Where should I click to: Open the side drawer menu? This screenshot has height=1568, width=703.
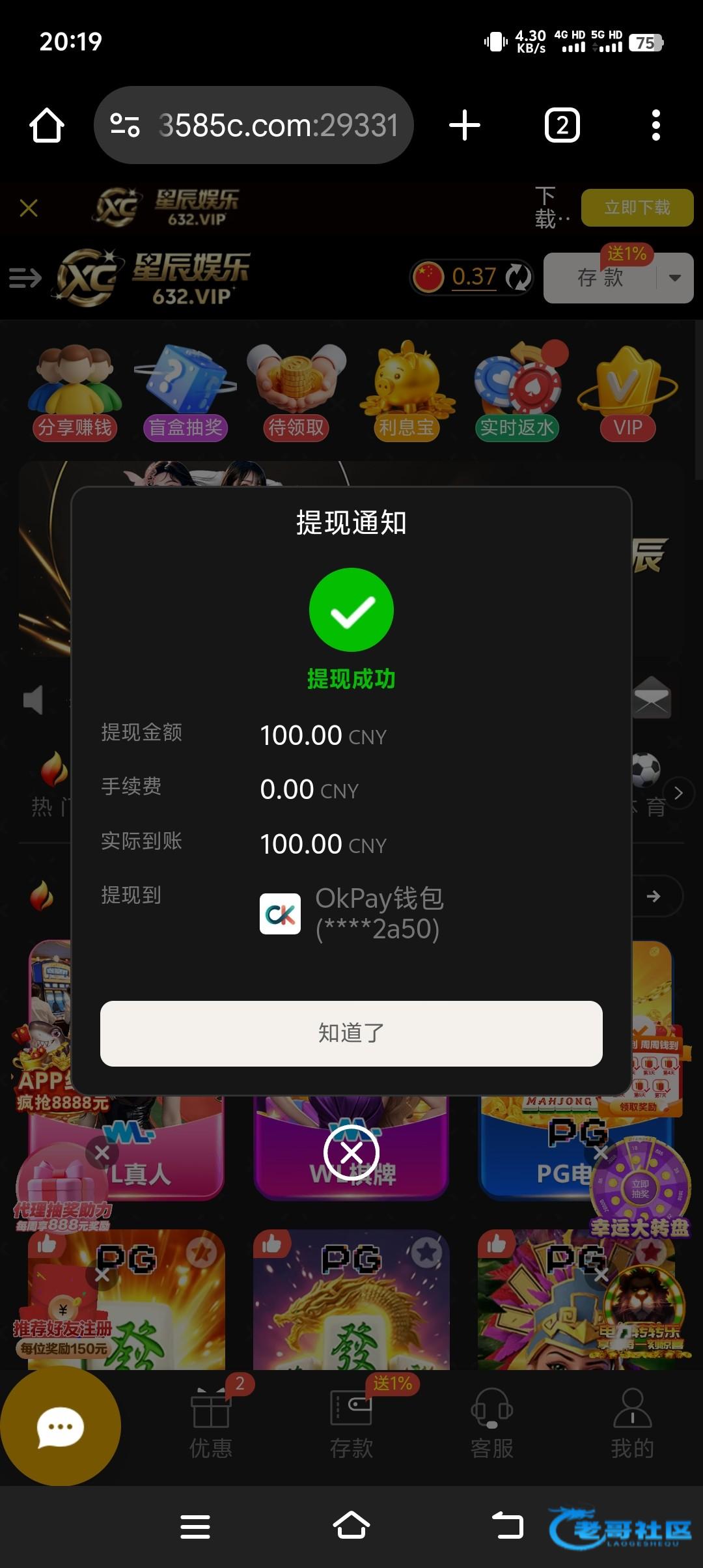click(25, 278)
